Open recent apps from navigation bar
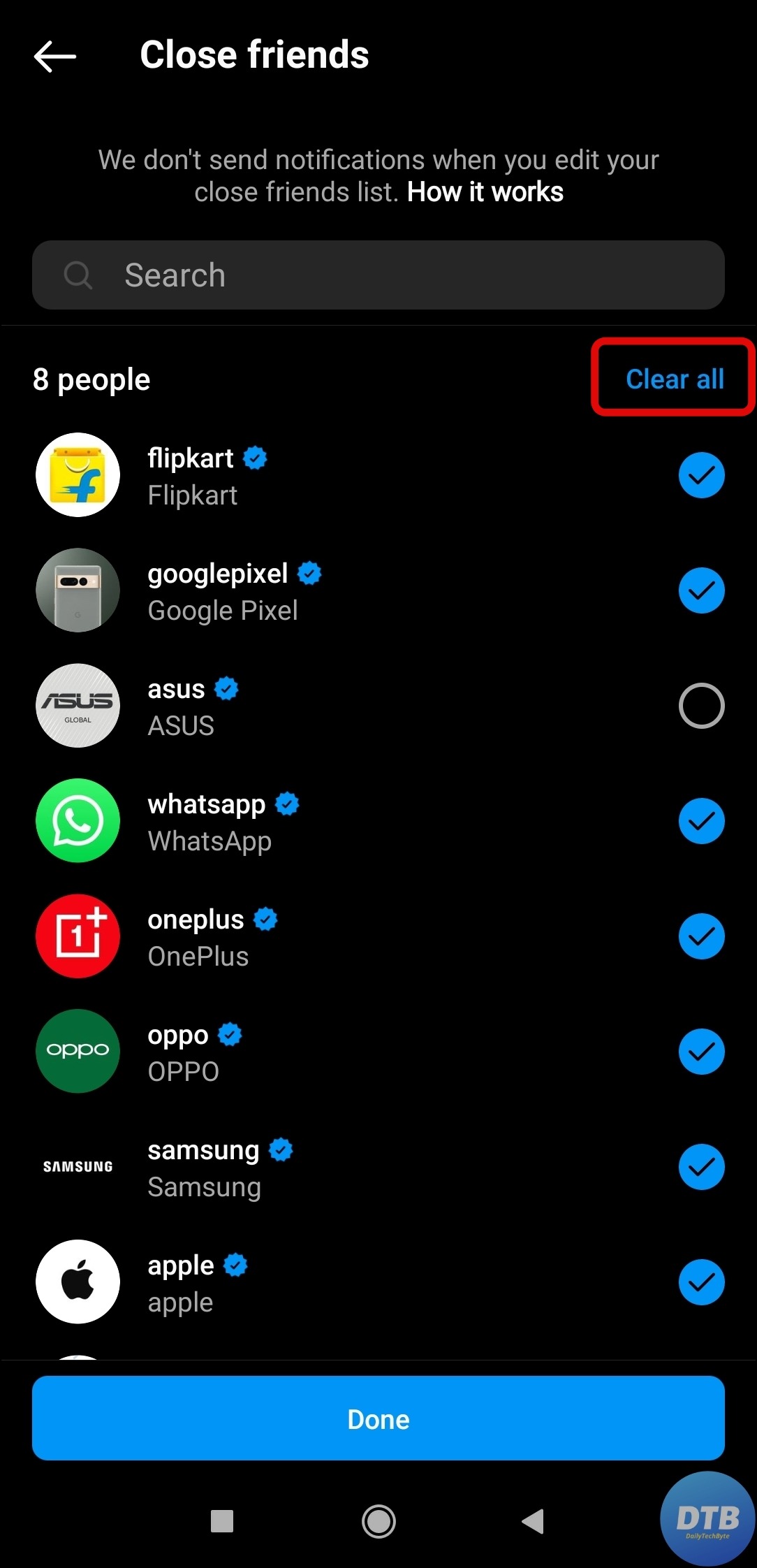 click(222, 1521)
